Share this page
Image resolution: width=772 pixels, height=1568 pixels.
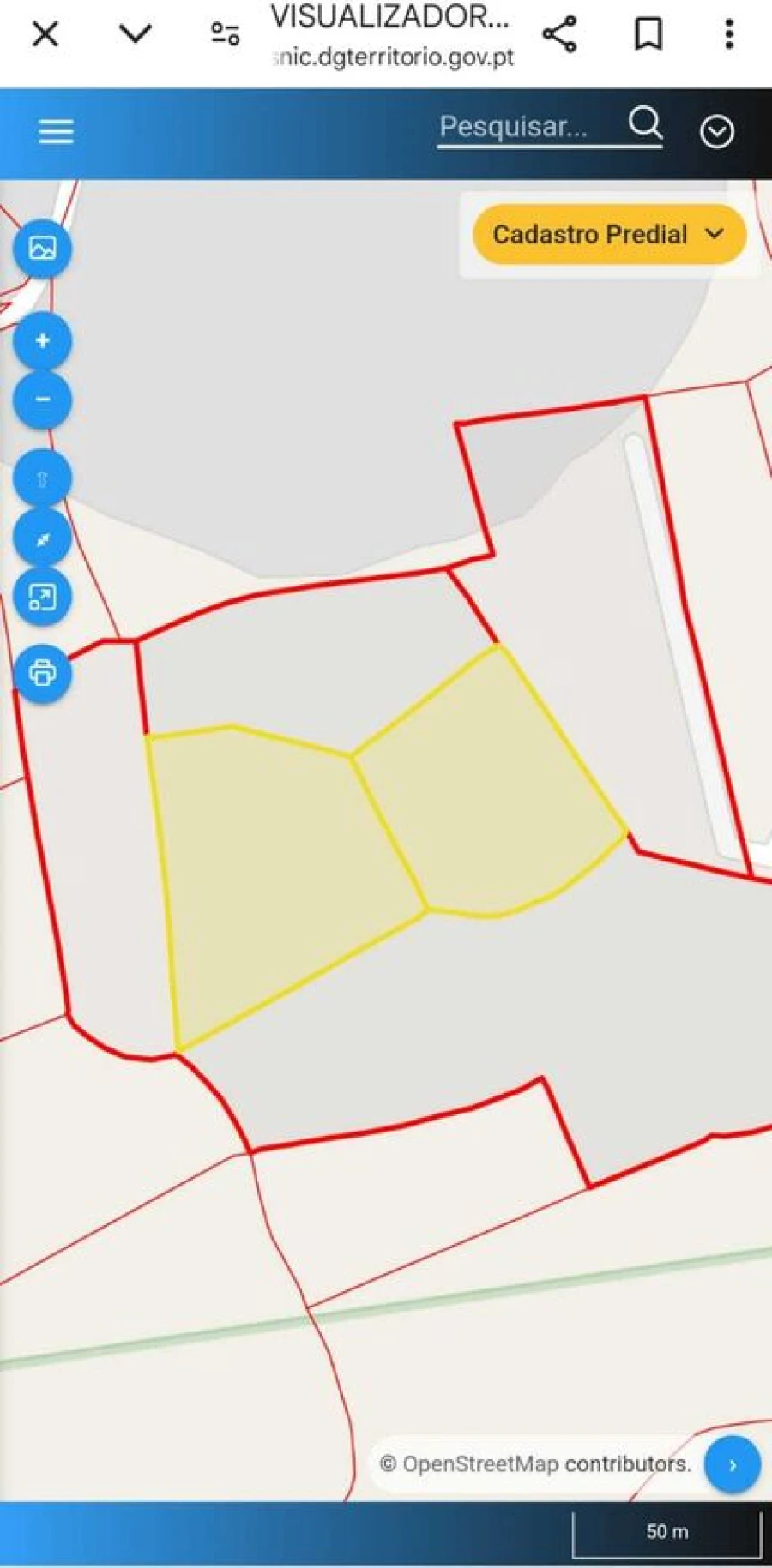(x=559, y=34)
